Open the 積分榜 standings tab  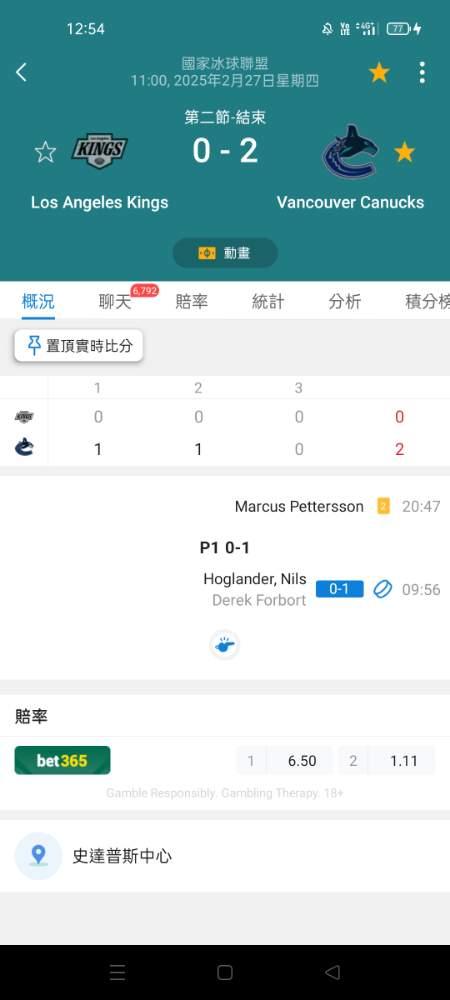427,302
